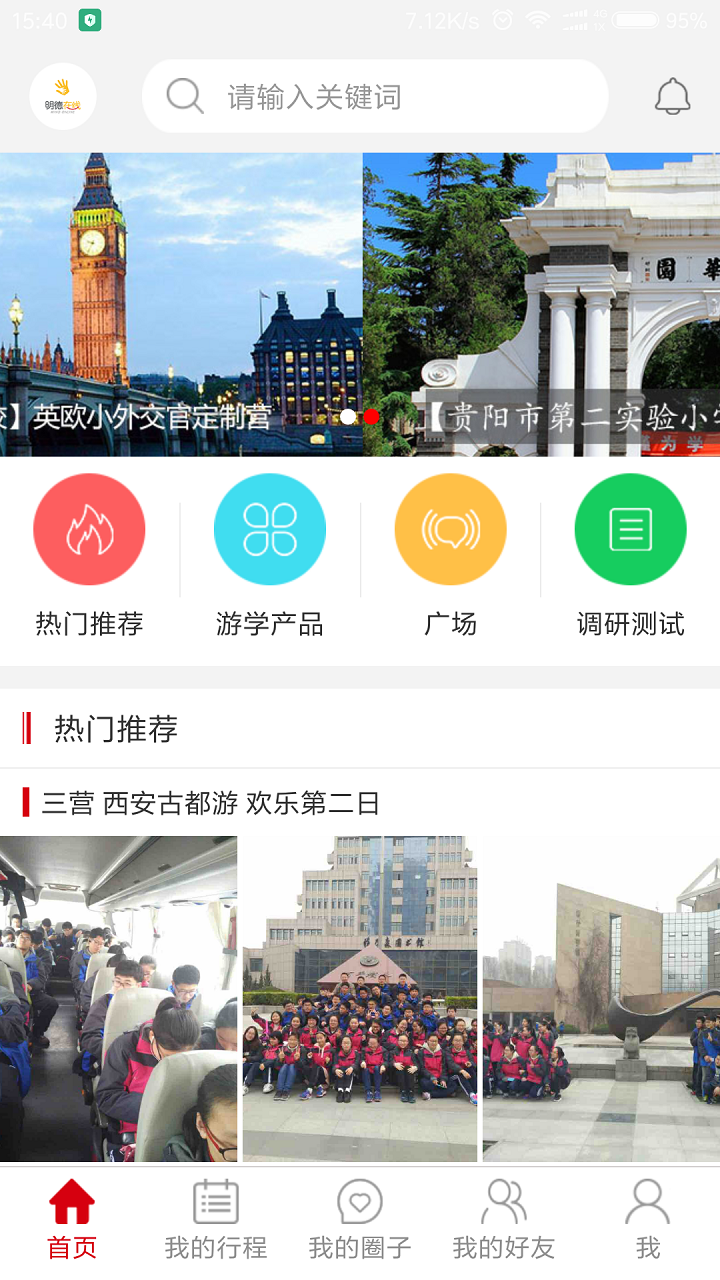This screenshot has width=720, height=1280.
Task: Open the post 三营 西安古都游 欢乐第二日
Action: coord(211,803)
